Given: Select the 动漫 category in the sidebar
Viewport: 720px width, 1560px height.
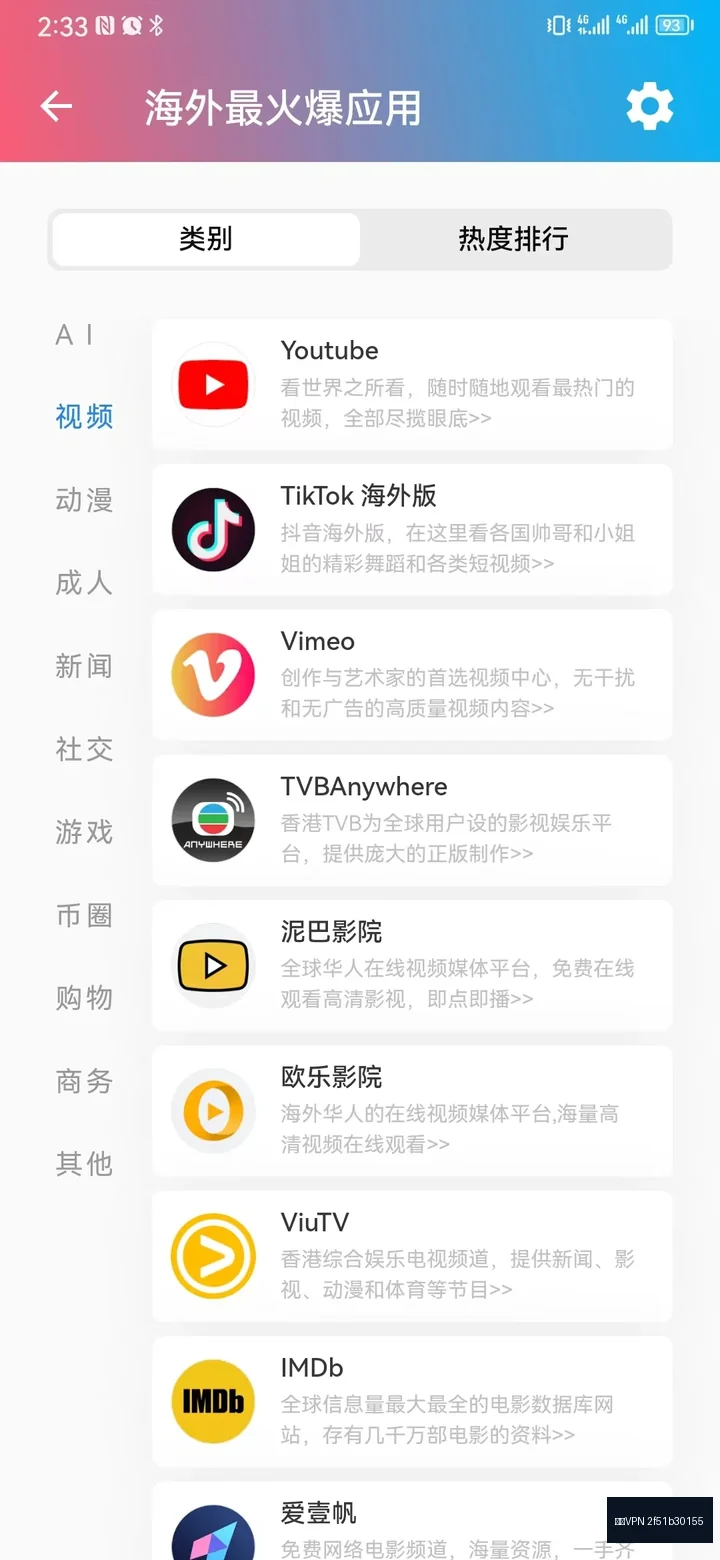Looking at the screenshot, I should [x=84, y=501].
